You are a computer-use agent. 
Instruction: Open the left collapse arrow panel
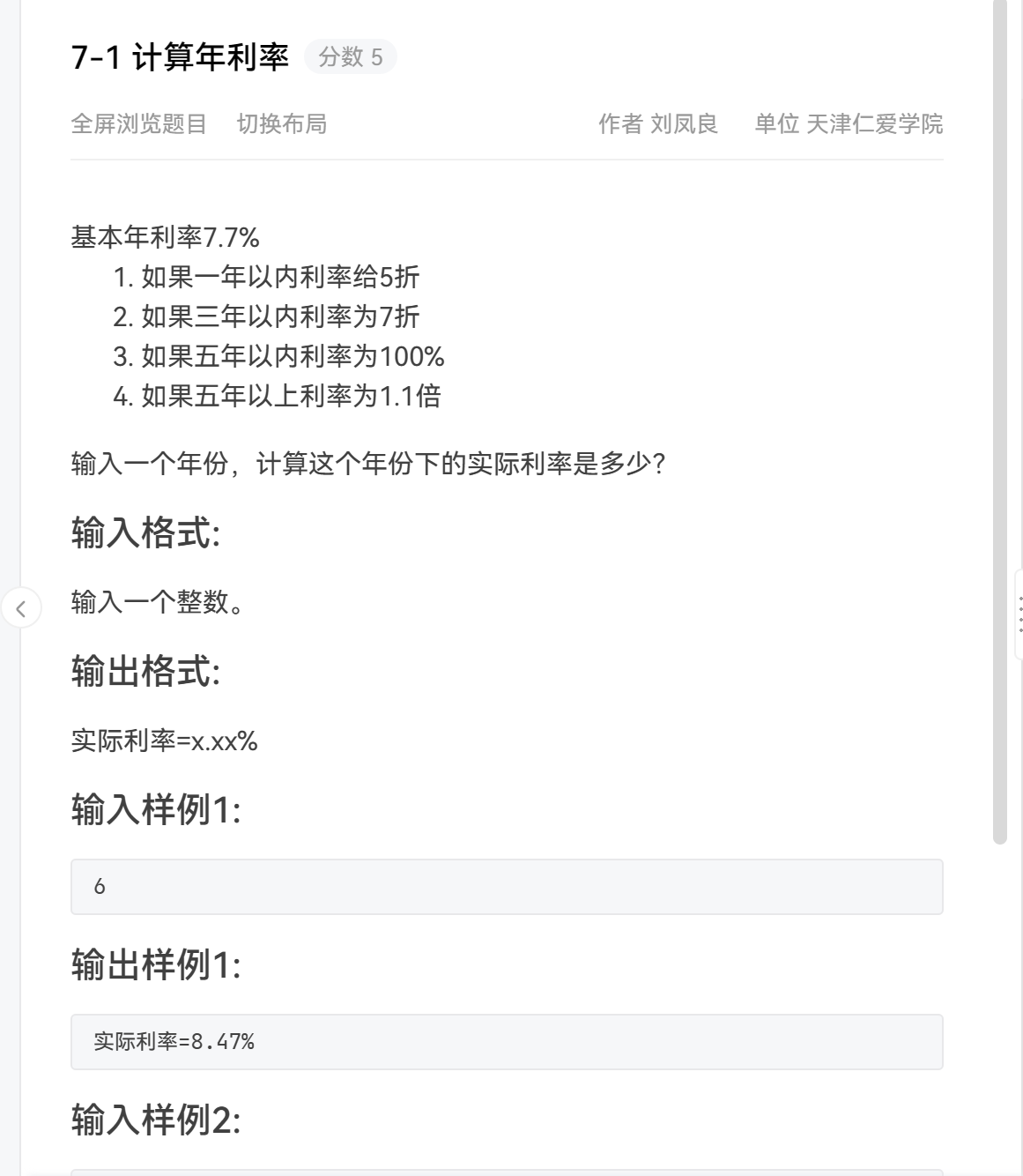tap(21, 607)
